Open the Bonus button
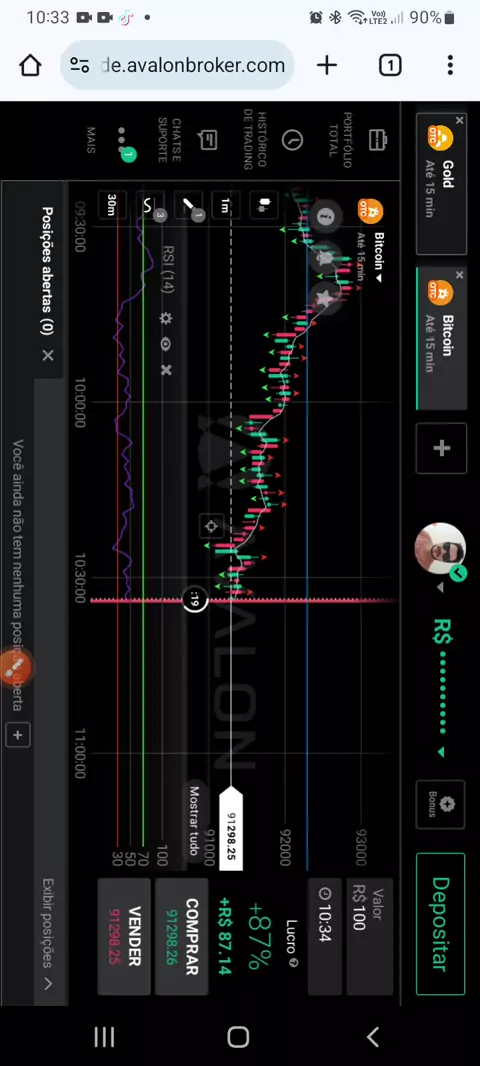 pos(440,808)
